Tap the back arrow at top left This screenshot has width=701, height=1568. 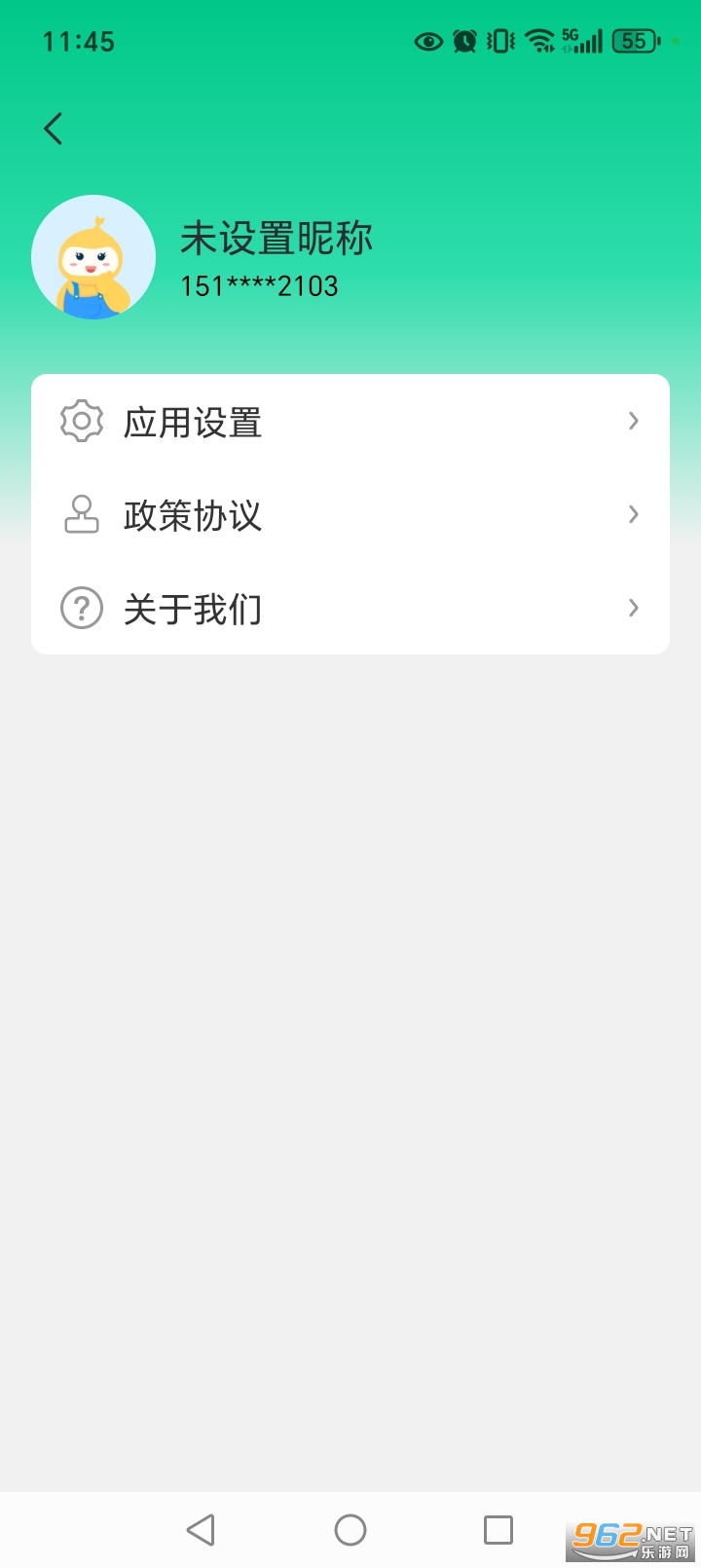(53, 128)
